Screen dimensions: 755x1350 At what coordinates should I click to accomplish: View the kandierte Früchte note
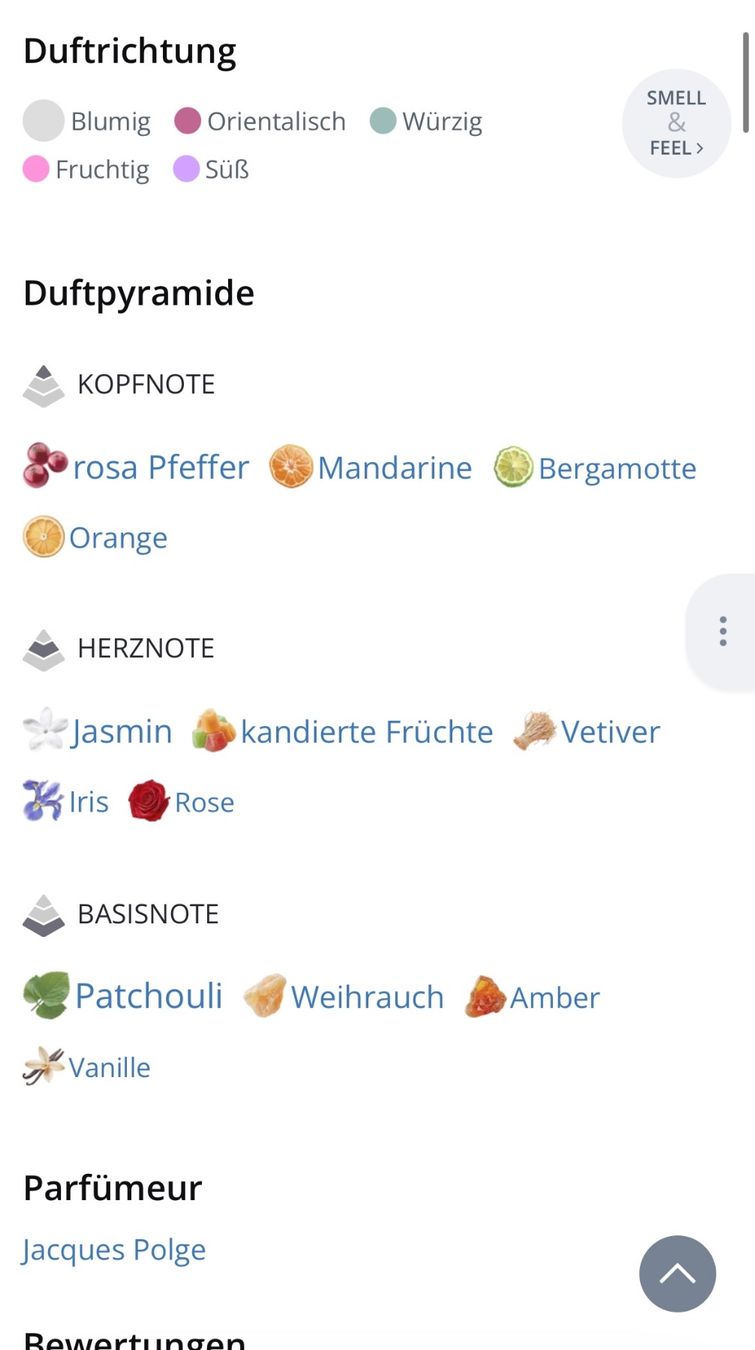click(x=342, y=731)
